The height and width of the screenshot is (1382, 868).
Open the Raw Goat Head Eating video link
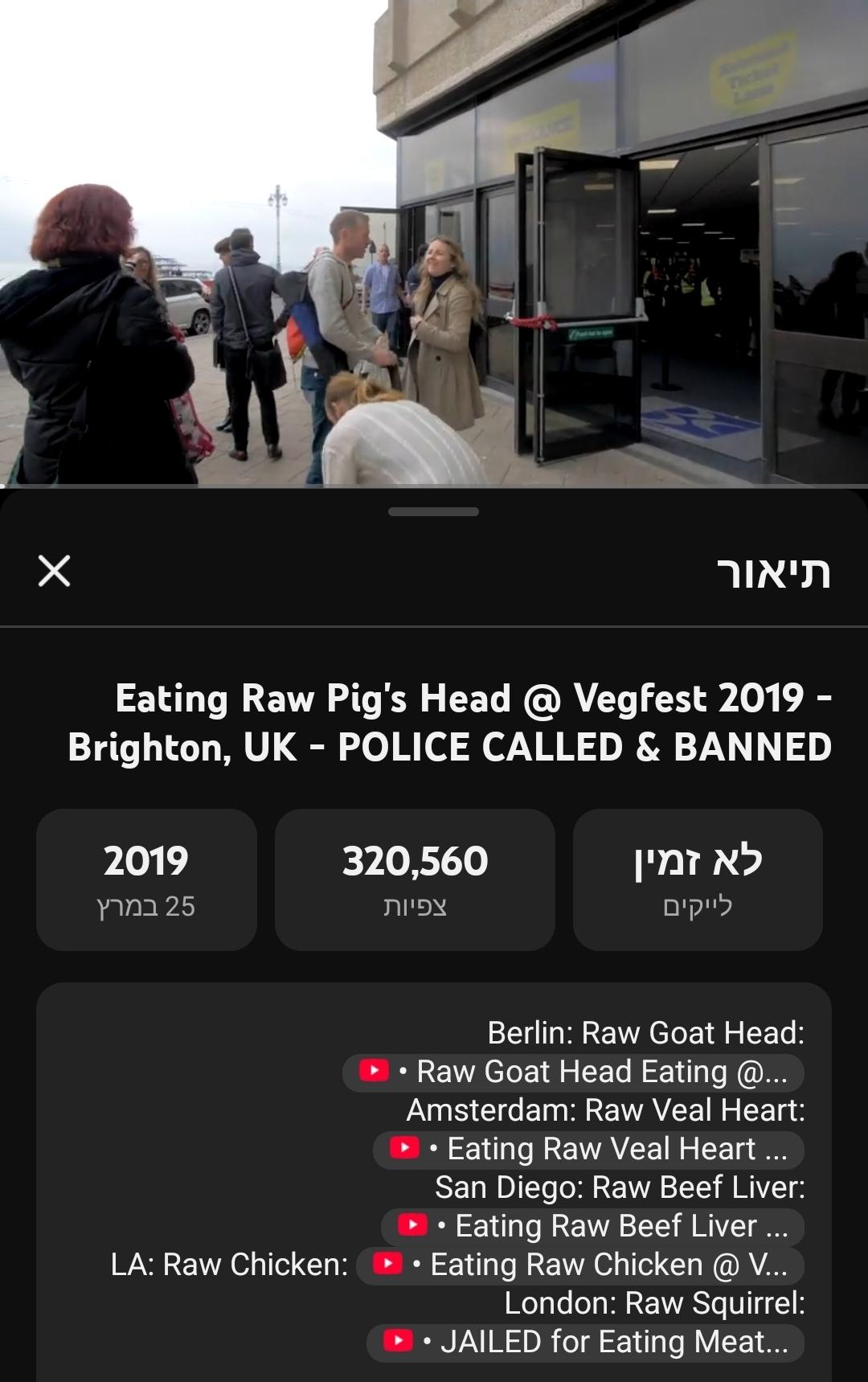click(574, 1072)
